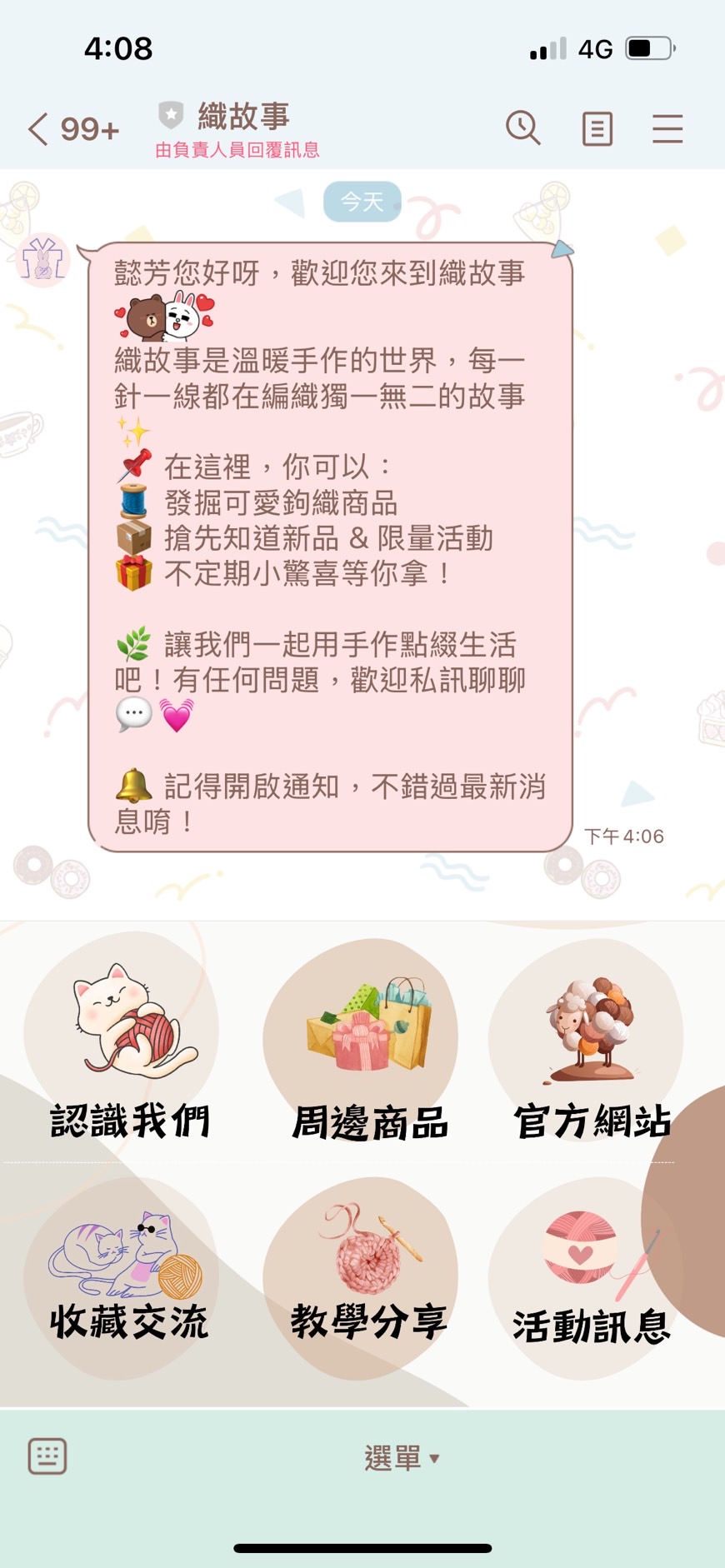Collapse the 選單 rich menu

point(402,1458)
